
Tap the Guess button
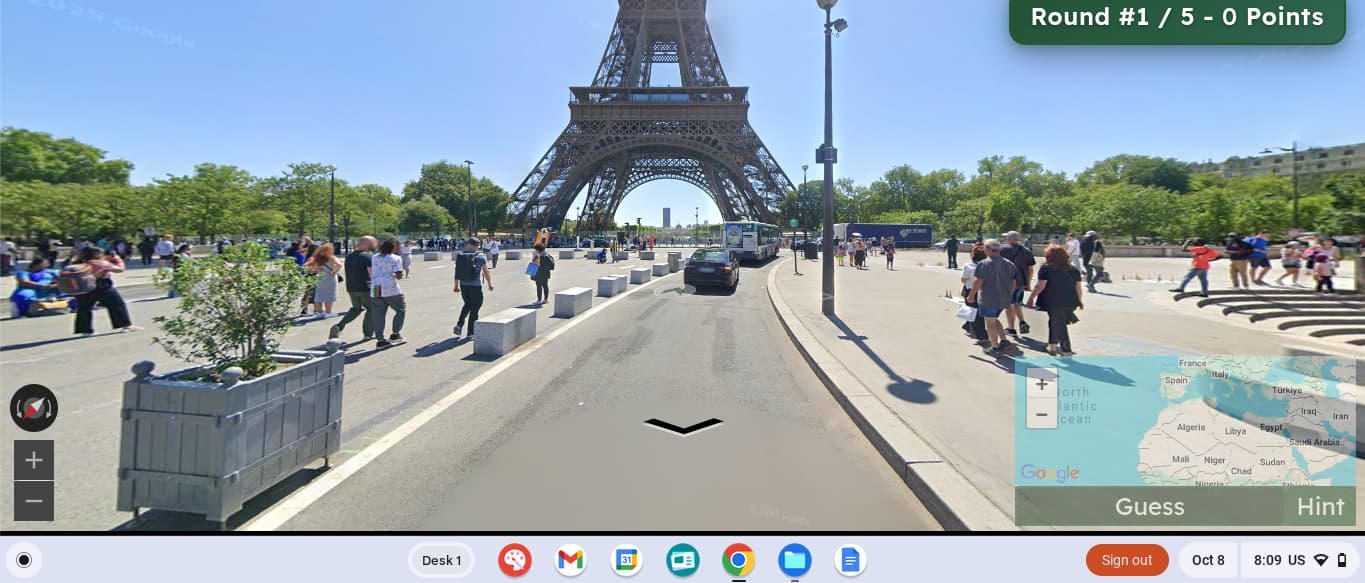click(x=1149, y=507)
